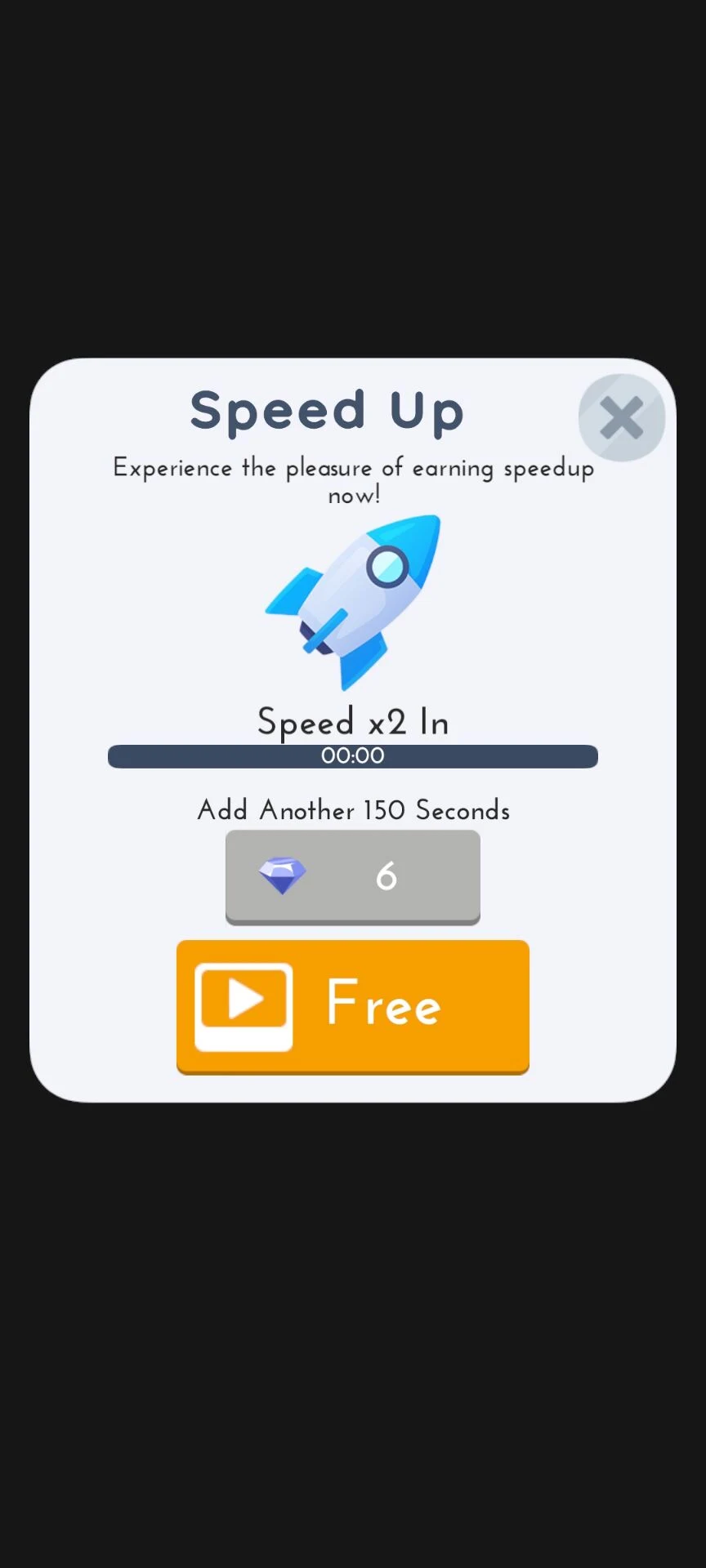The height and width of the screenshot is (1568, 706).
Task: Buy 150 seconds for 6 gems
Action: tap(353, 876)
